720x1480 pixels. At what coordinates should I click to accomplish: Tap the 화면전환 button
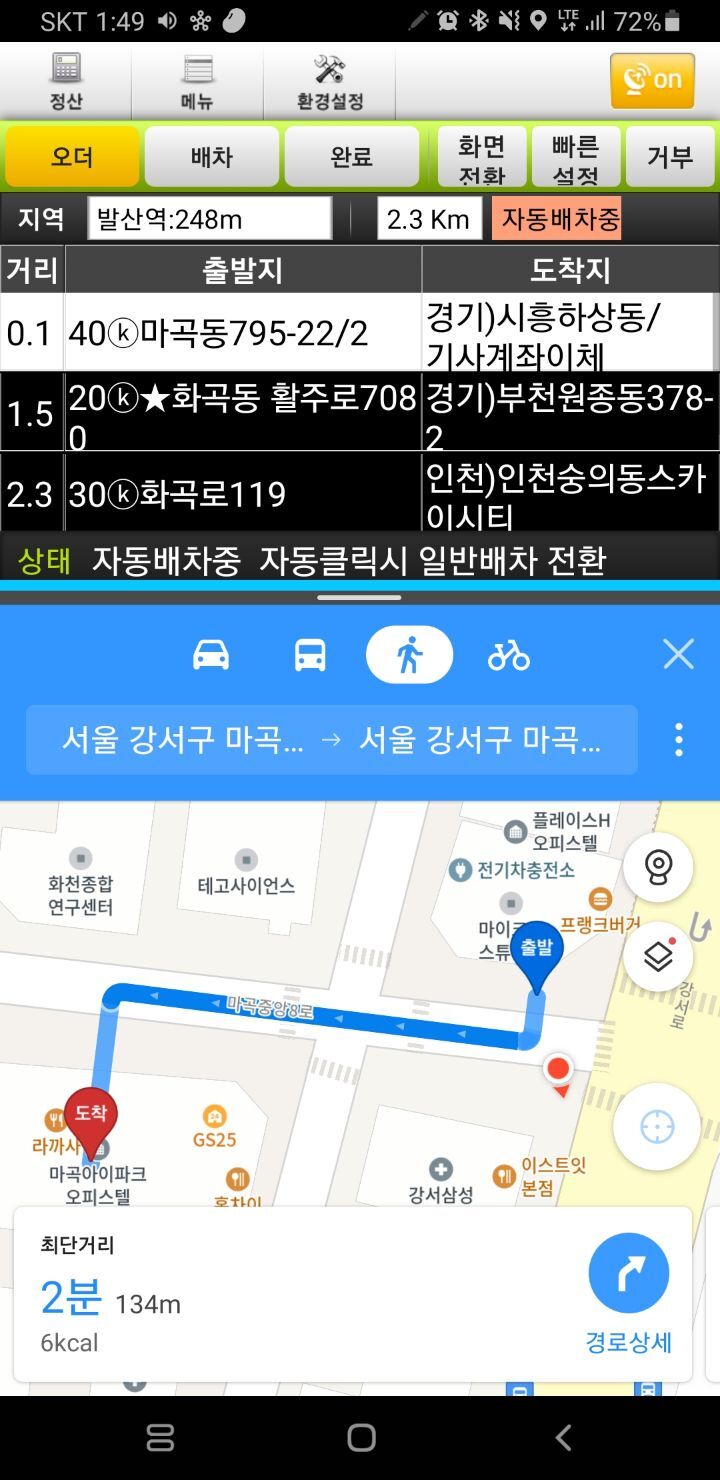click(482, 157)
